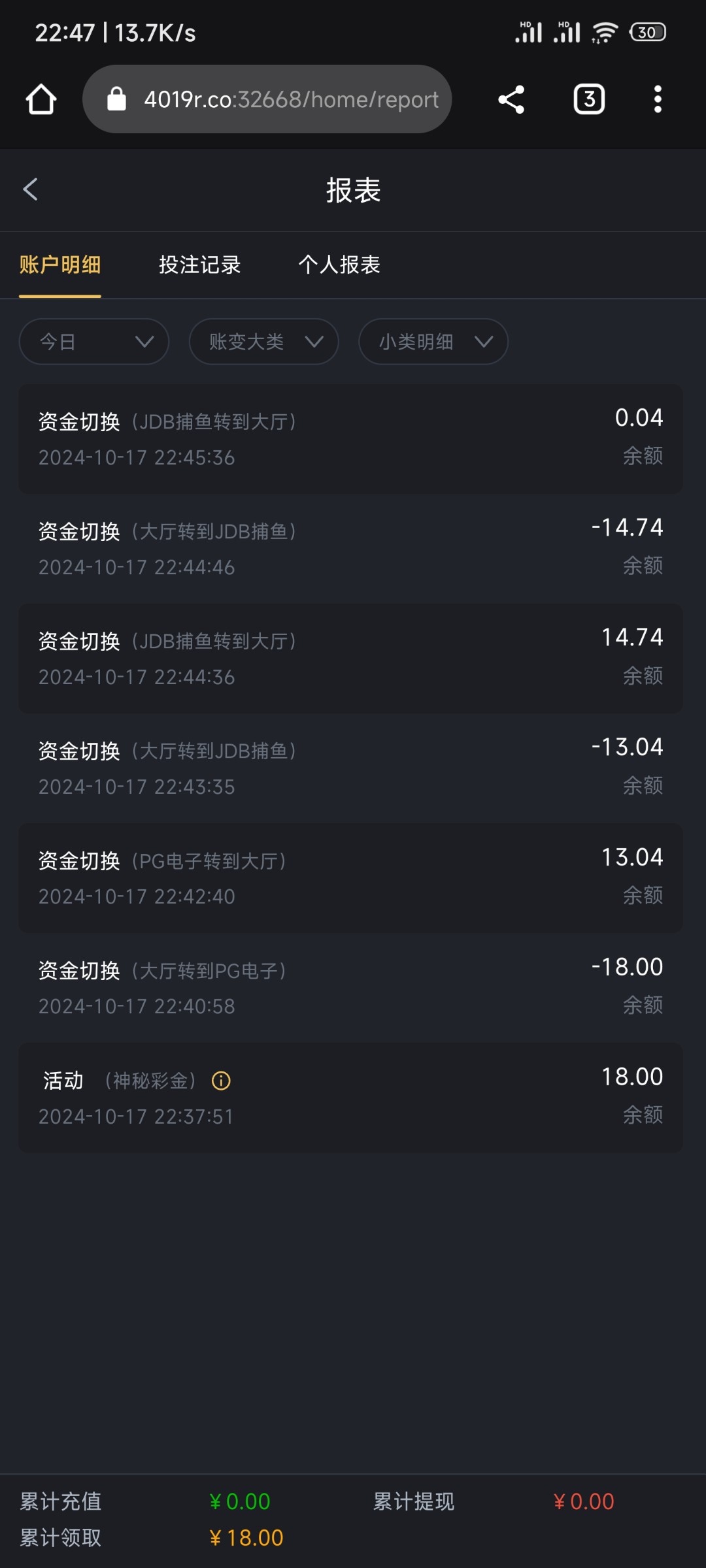Expand the 账变大类 category dropdown
This screenshot has width=706, height=1568.
(x=263, y=341)
